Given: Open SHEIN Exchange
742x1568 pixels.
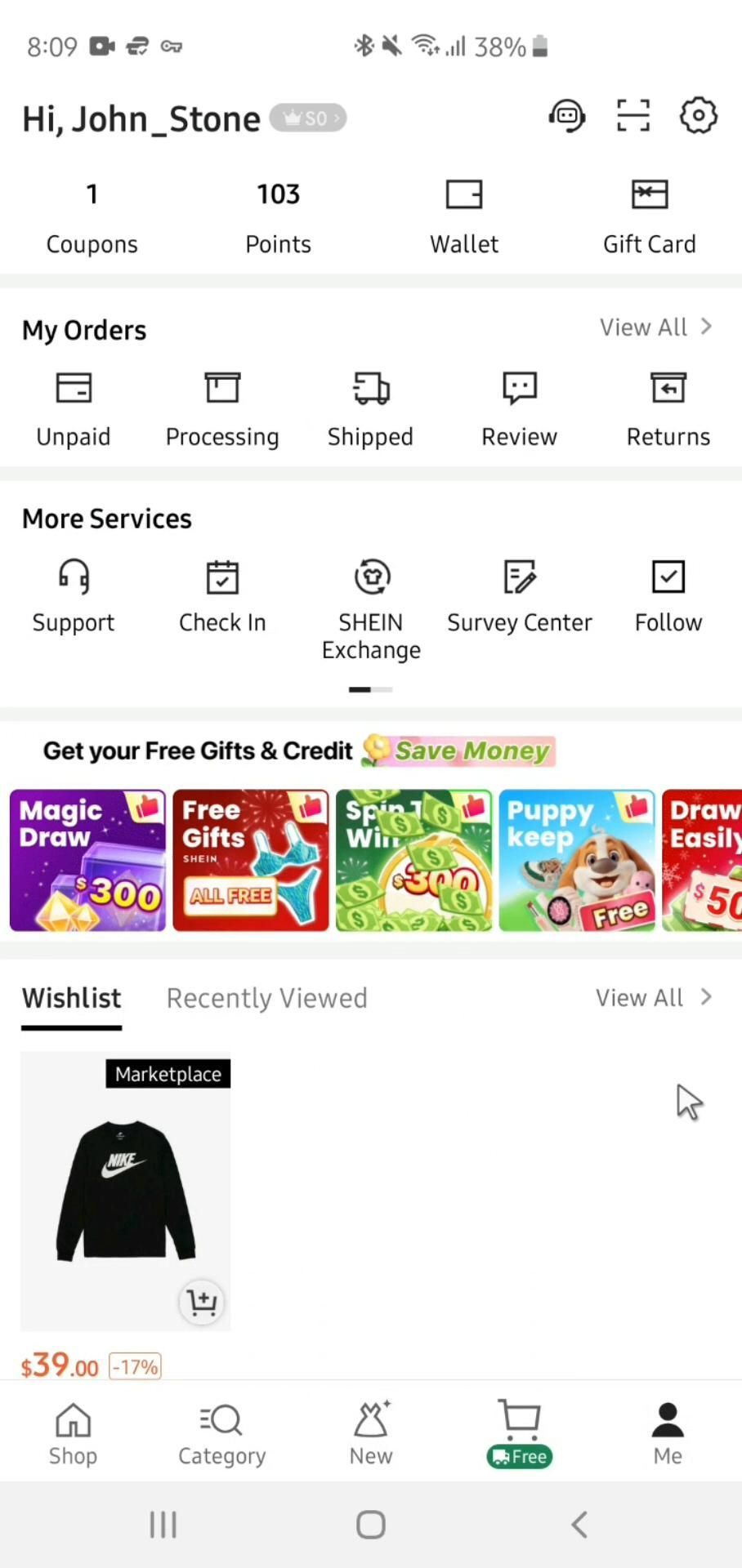Looking at the screenshot, I should (371, 608).
